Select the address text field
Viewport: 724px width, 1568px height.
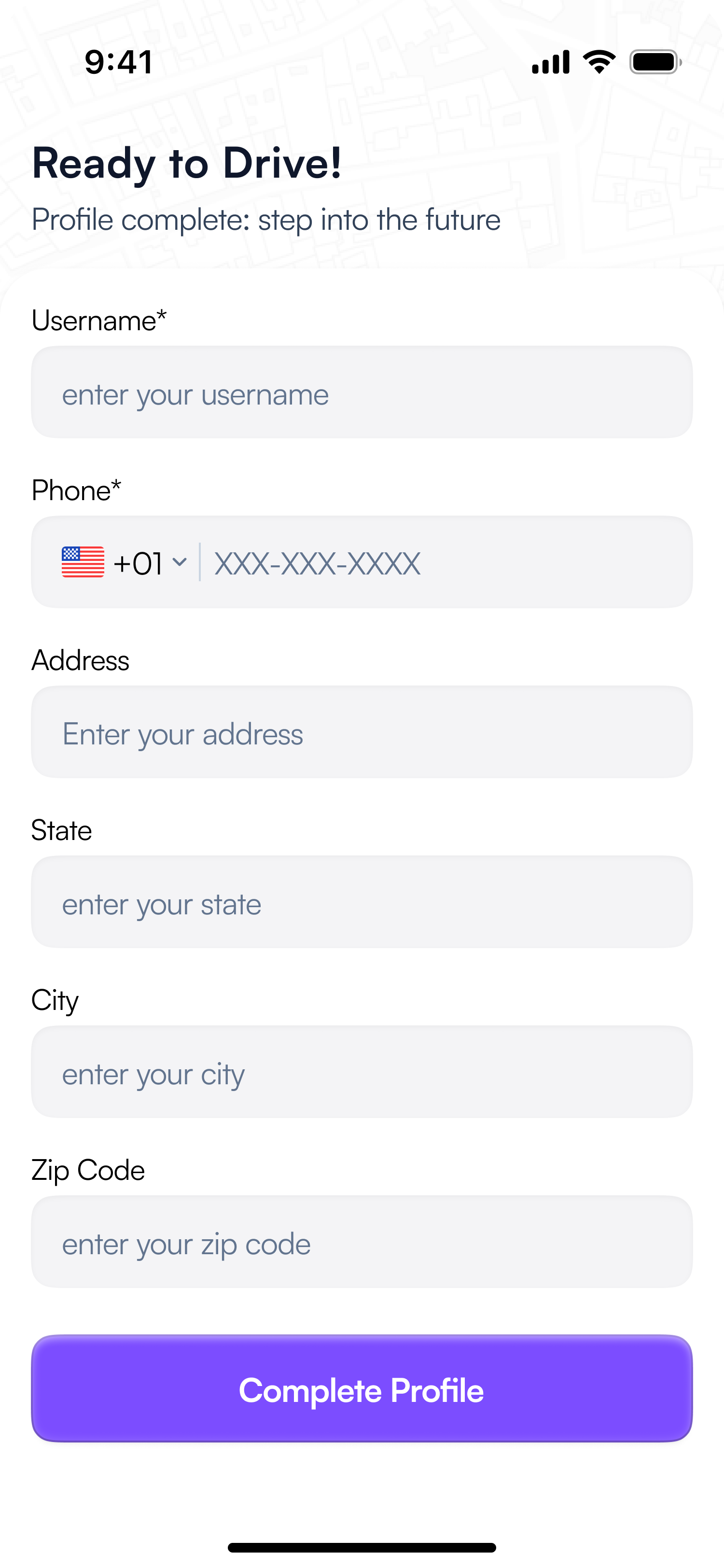[362, 732]
